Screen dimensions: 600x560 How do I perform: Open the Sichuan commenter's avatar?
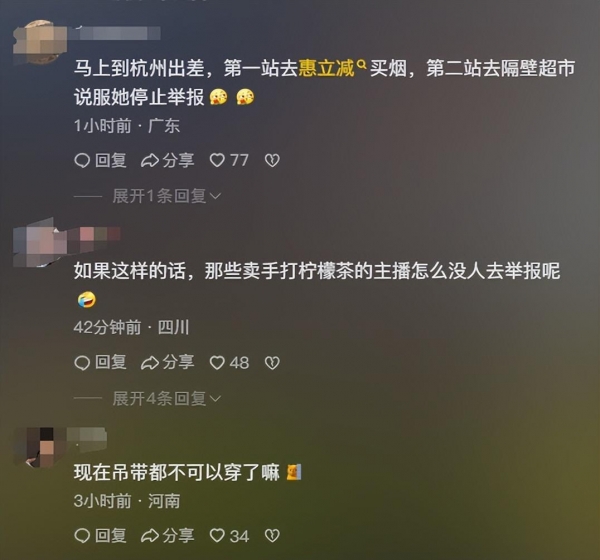tap(41, 244)
